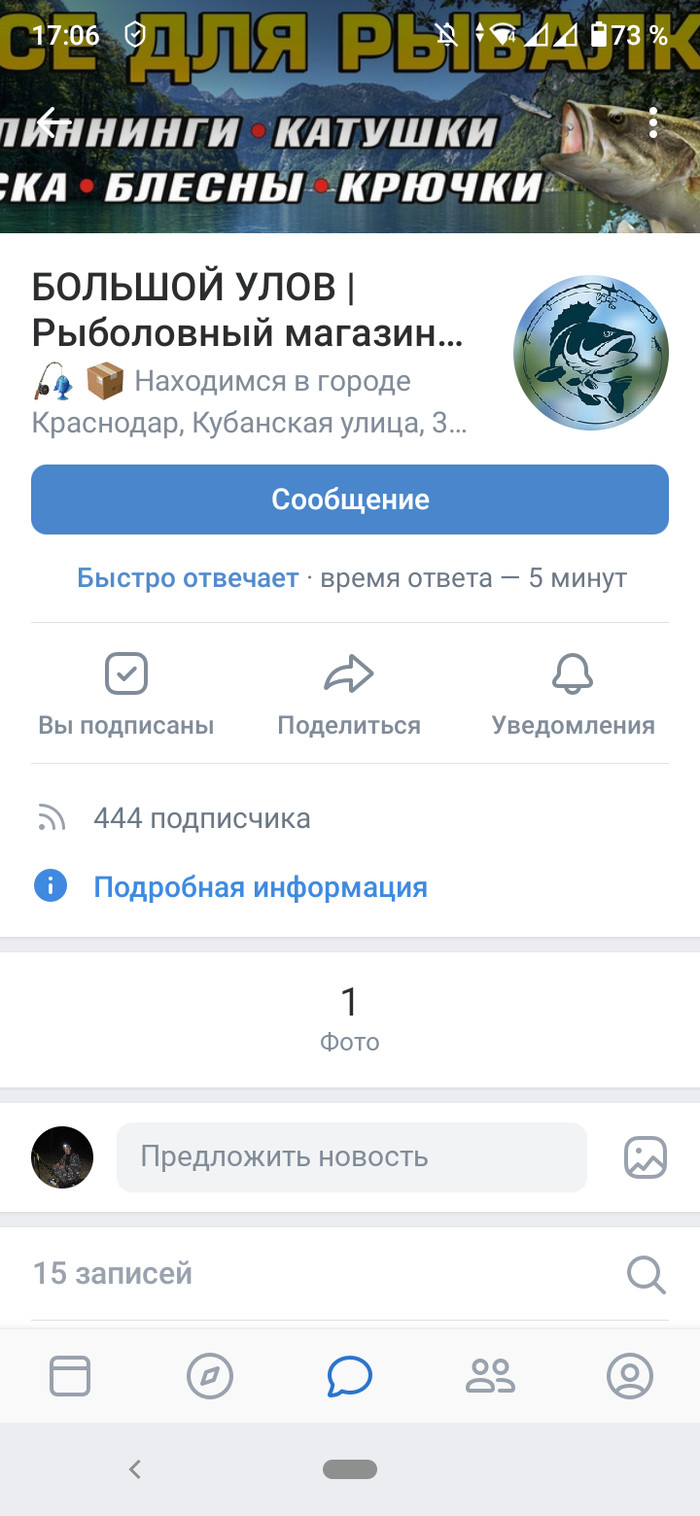Viewport: 700px width, 1516px height.
Task: View the 444 подписчика list
Action: 201,819
